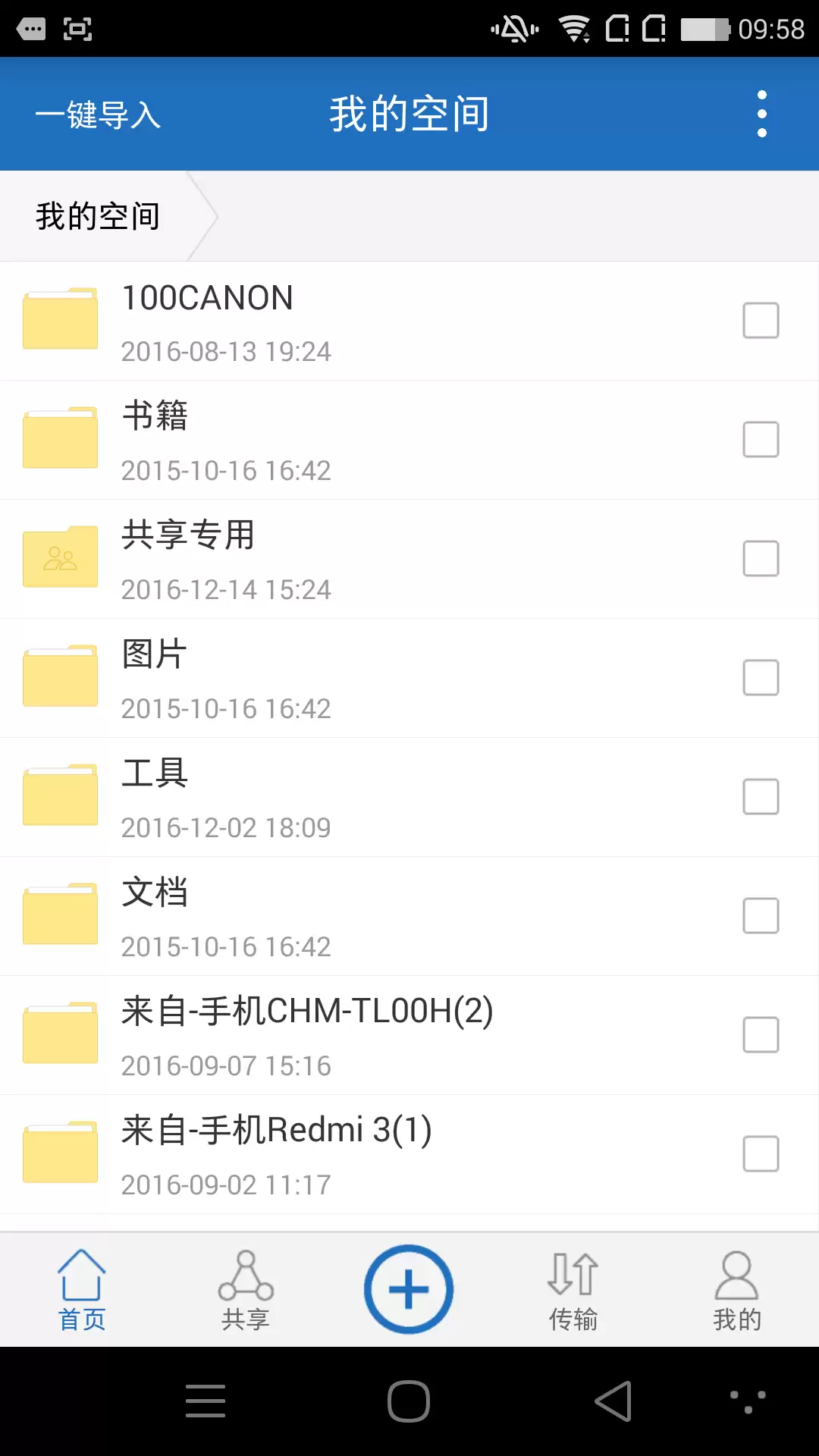Screen dimensions: 819x1456
Task: Tap the blue plus button to add files
Action: click(x=409, y=1288)
